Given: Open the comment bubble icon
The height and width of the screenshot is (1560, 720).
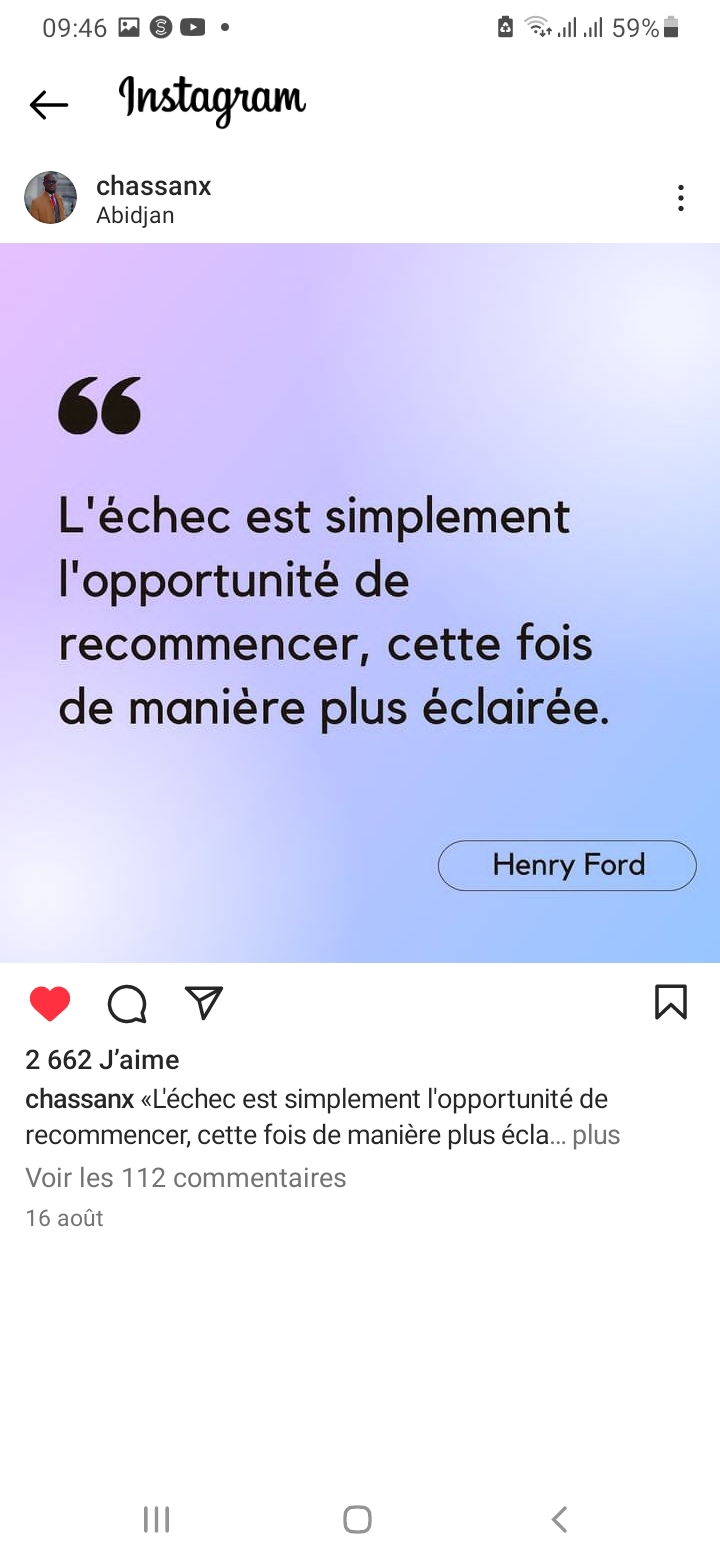Looking at the screenshot, I should coord(127,1003).
